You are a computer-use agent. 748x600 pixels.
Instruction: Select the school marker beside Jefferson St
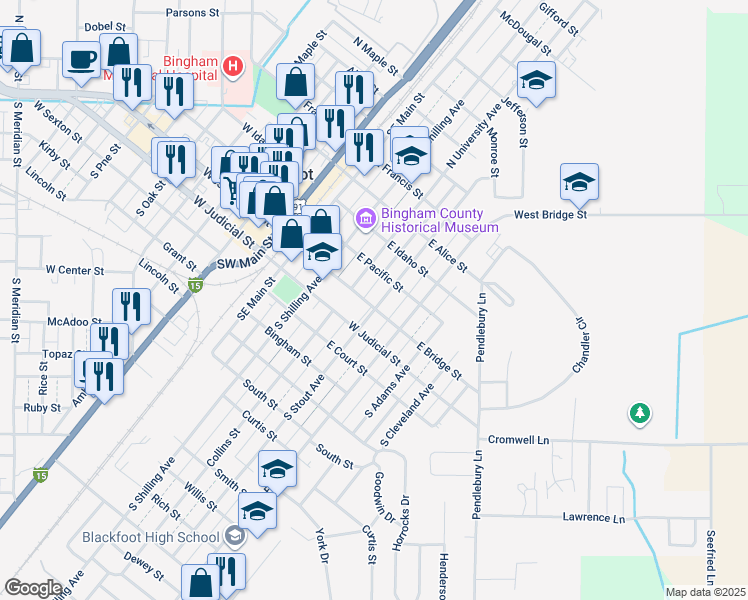click(x=536, y=81)
